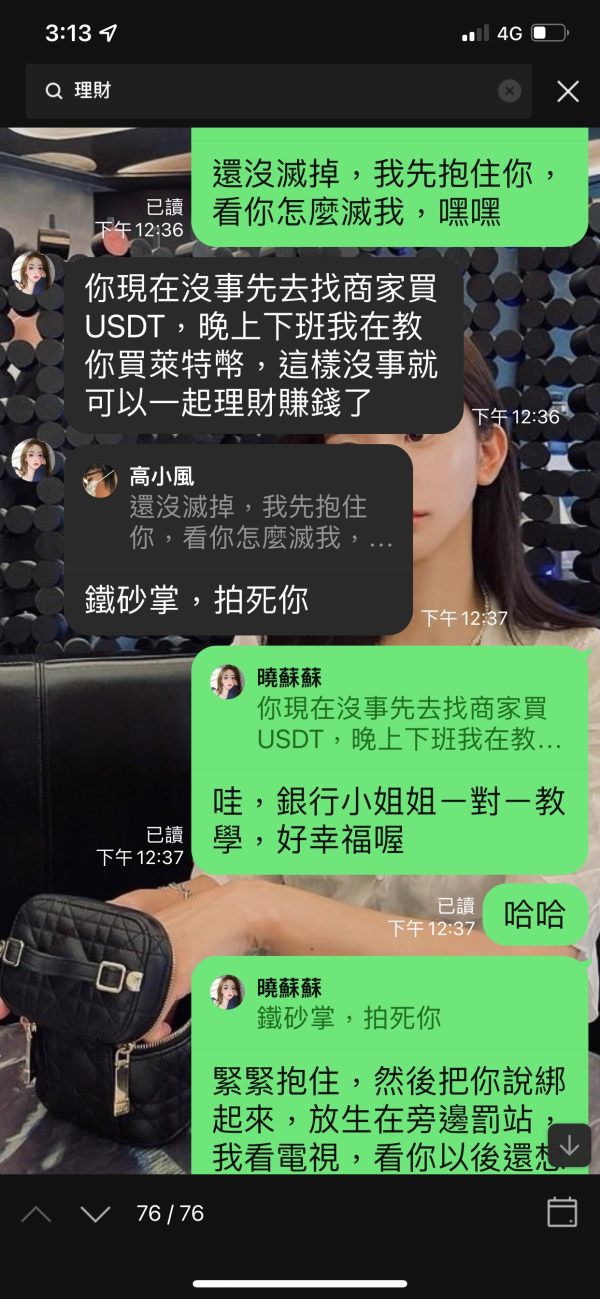Open the quoted 曉蘇蘇 message about buying USDT
This screenshot has height=1299, width=600.
pos(390,709)
